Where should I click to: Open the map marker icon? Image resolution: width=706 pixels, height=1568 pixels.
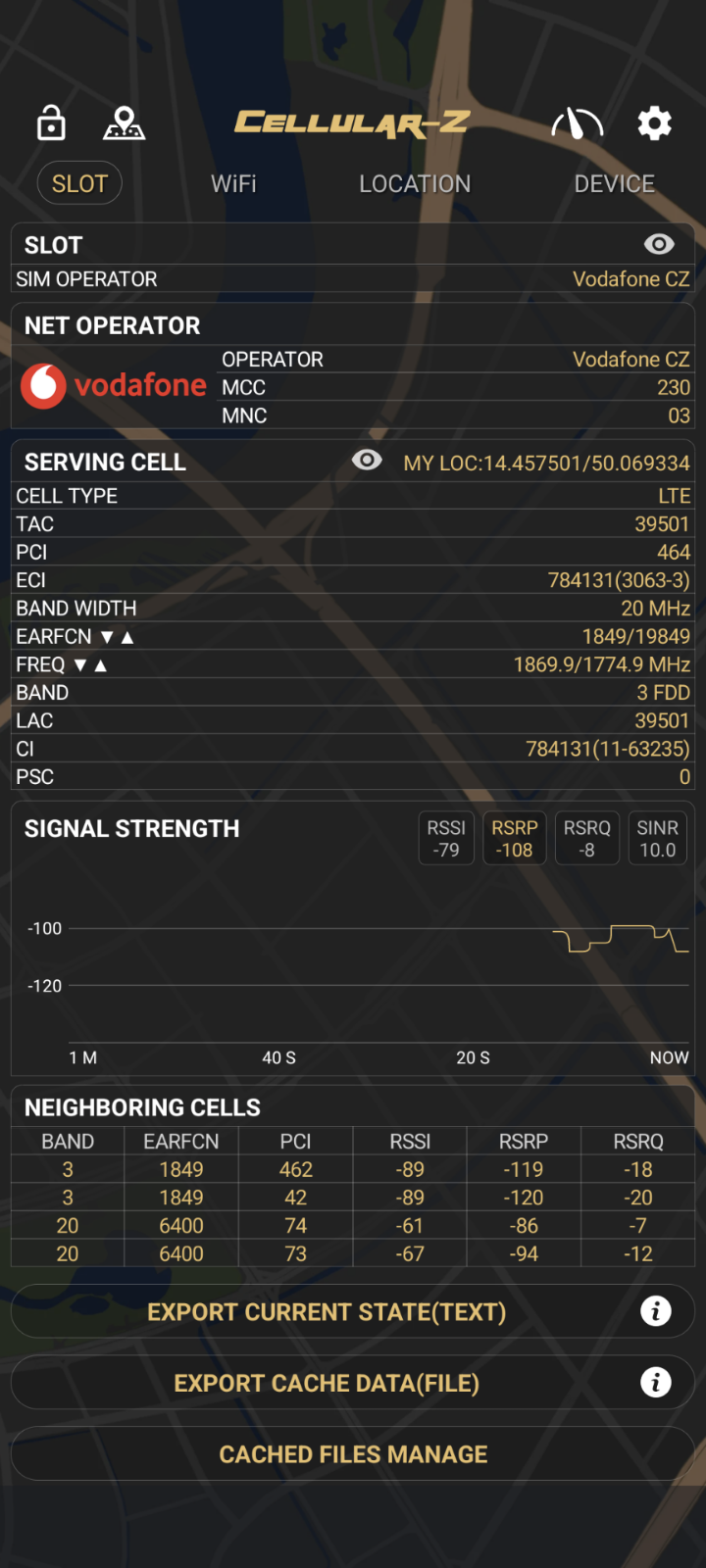[x=124, y=123]
